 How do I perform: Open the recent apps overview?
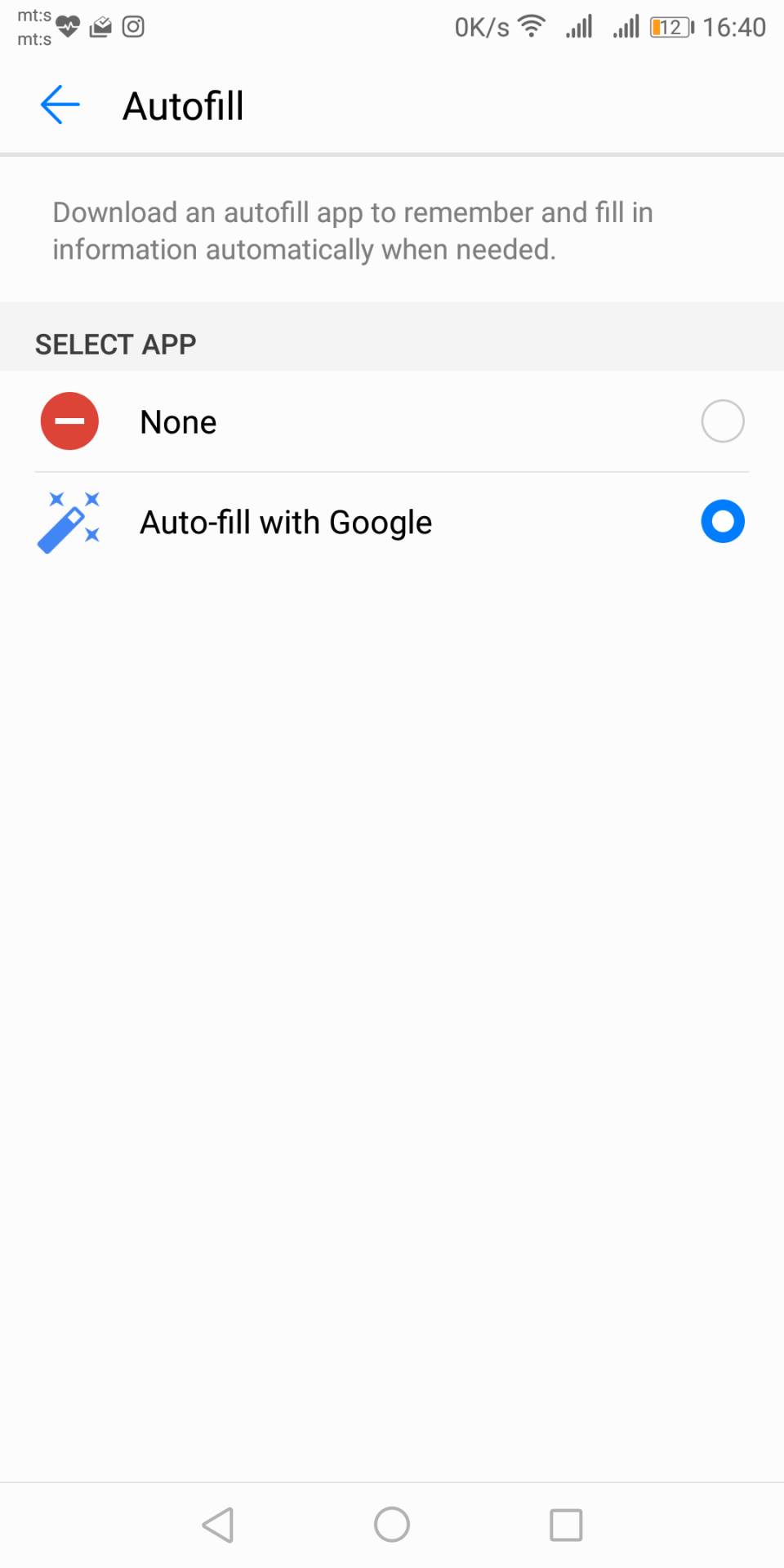[566, 1524]
